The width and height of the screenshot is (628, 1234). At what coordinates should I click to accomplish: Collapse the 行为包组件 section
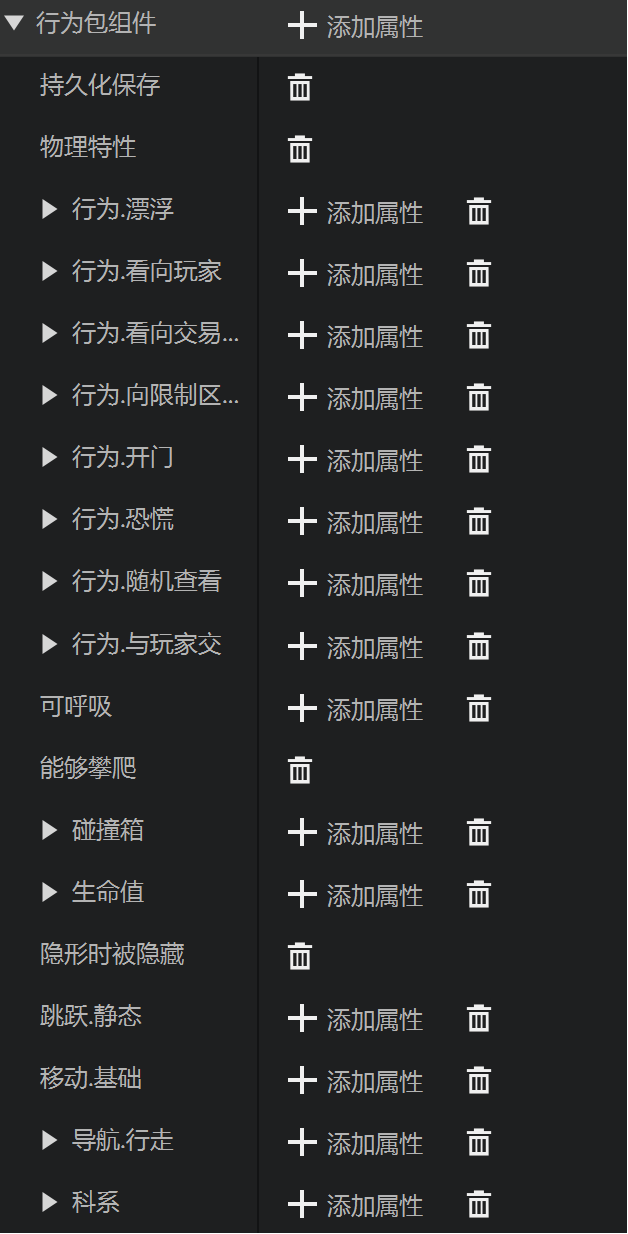coord(14,24)
